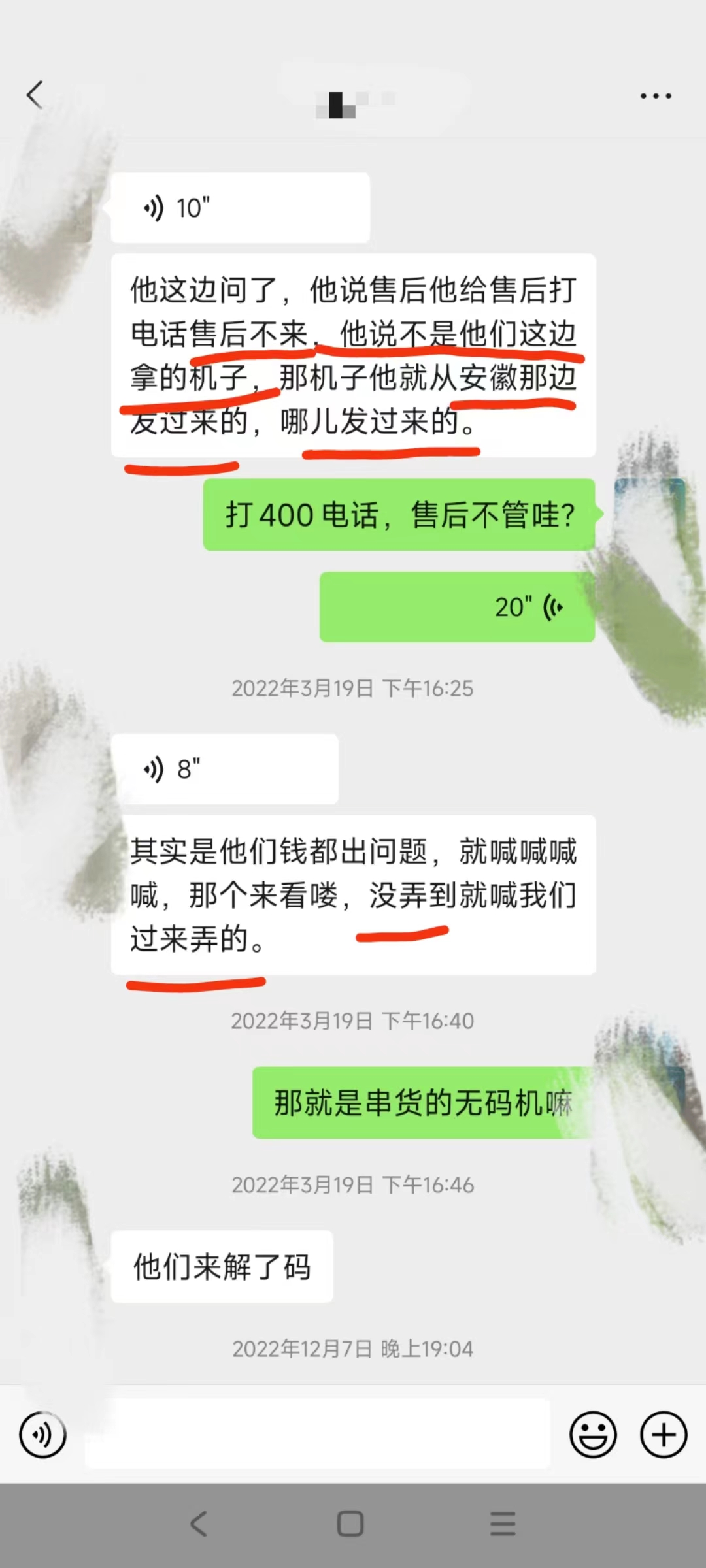Tap the message 他们来解了码

click(222, 1266)
